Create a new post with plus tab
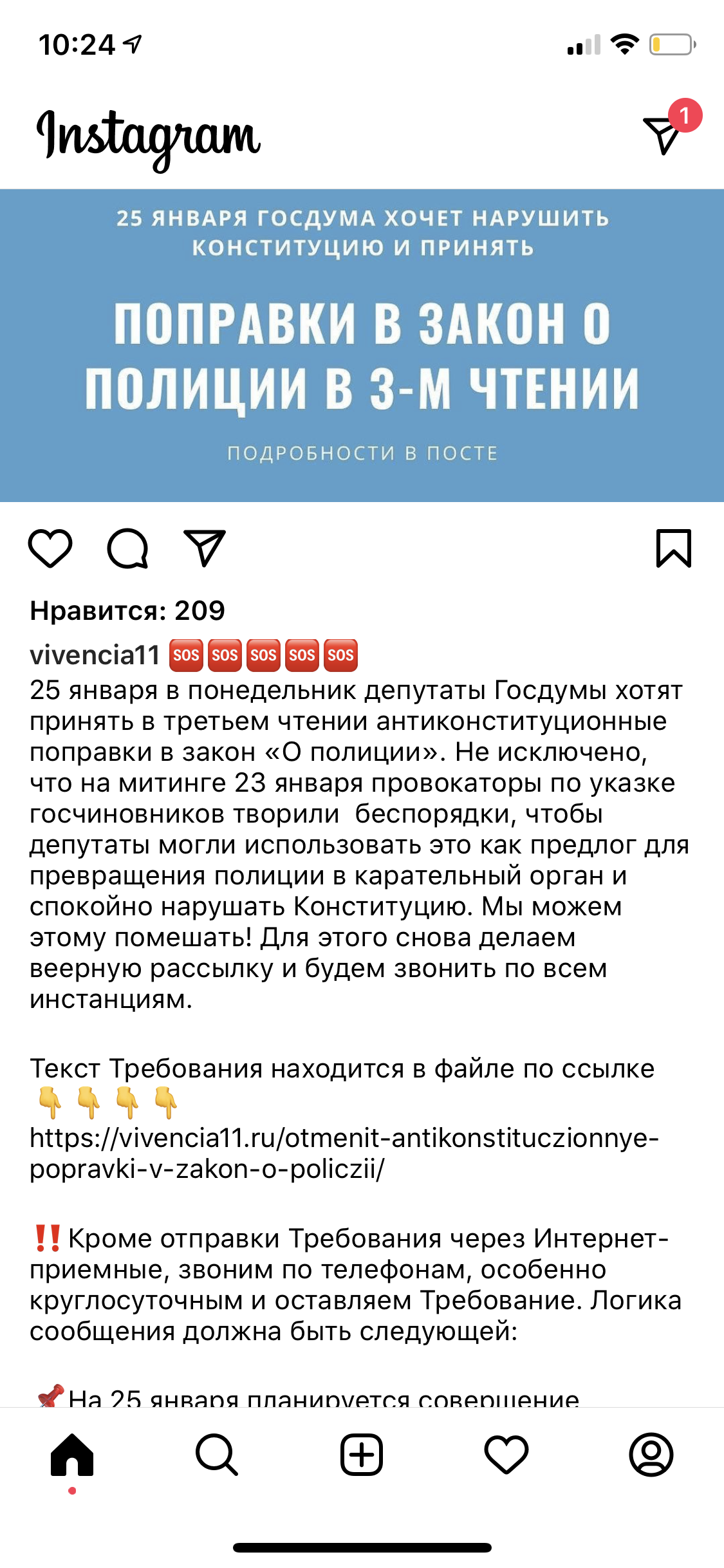The width and height of the screenshot is (724, 1568). click(x=362, y=1454)
